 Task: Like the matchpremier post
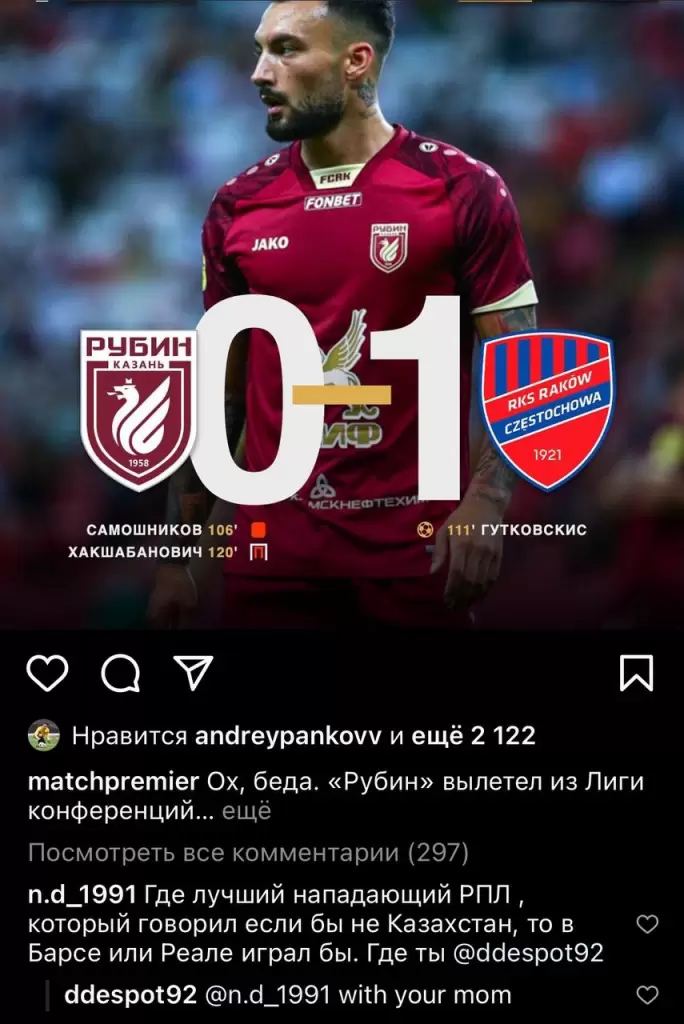point(46,673)
